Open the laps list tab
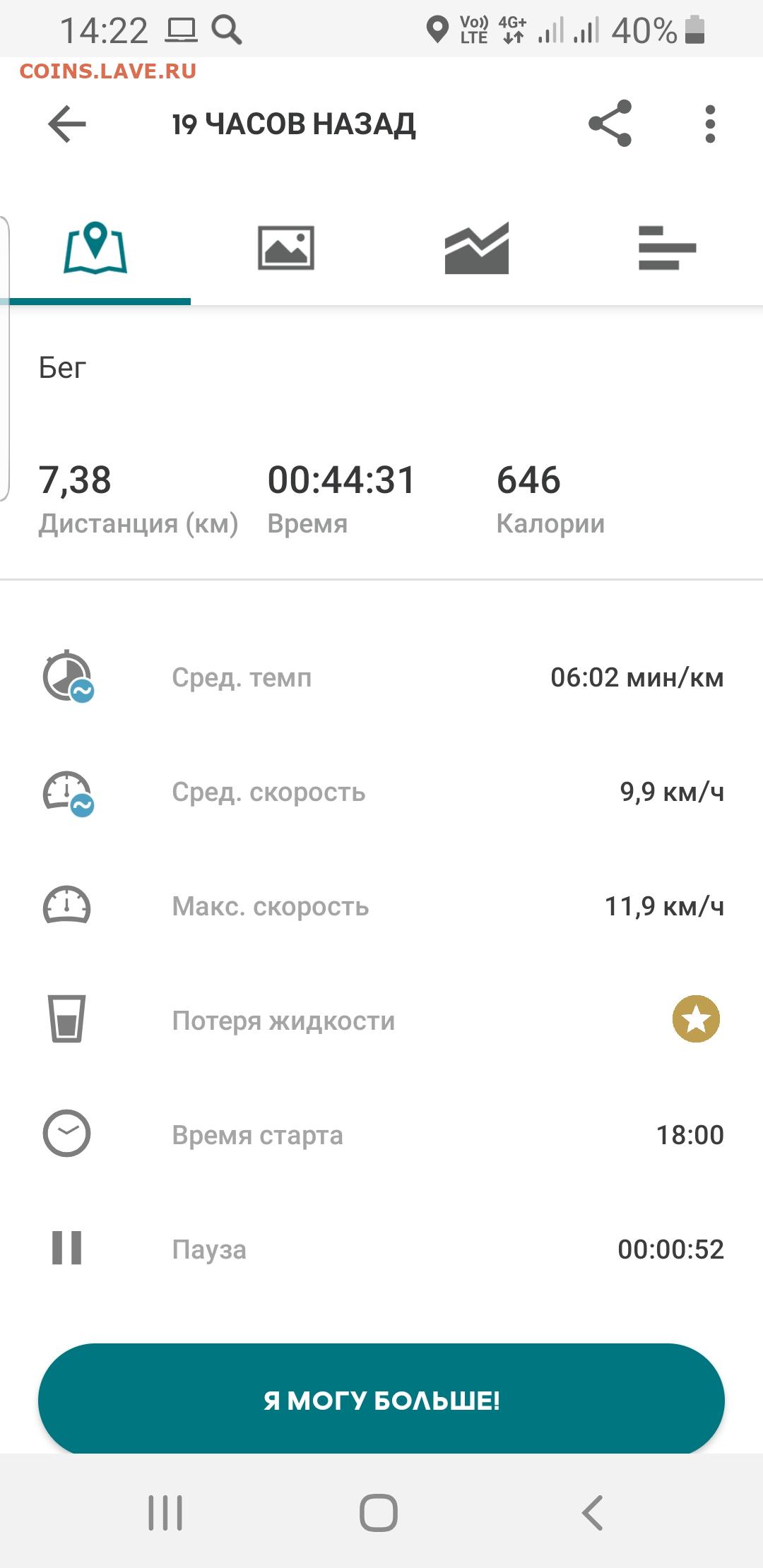The image size is (763, 1568). click(x=668, y=248)
